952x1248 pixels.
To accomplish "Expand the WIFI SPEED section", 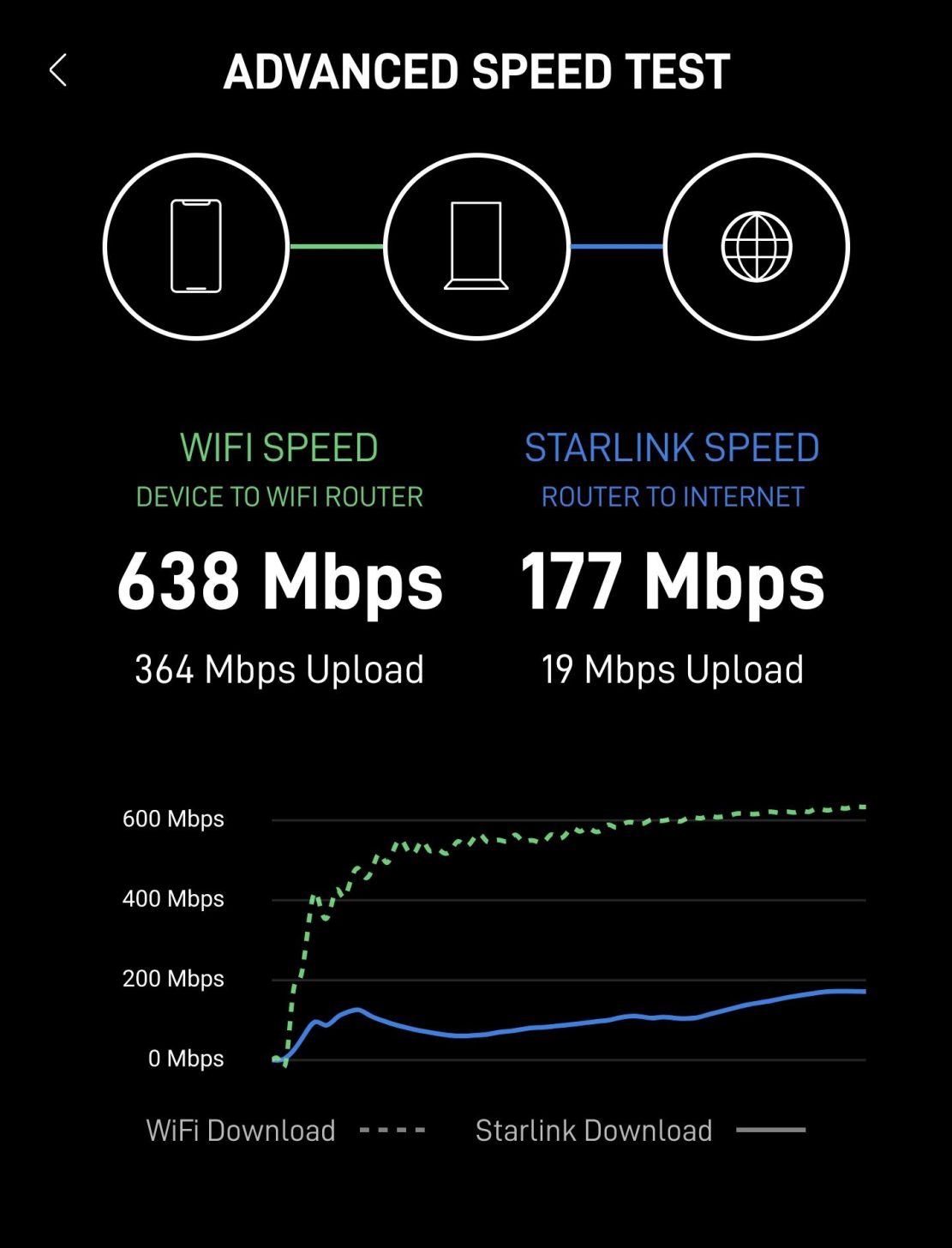I will pyautogui.click(x=279, y=447).
